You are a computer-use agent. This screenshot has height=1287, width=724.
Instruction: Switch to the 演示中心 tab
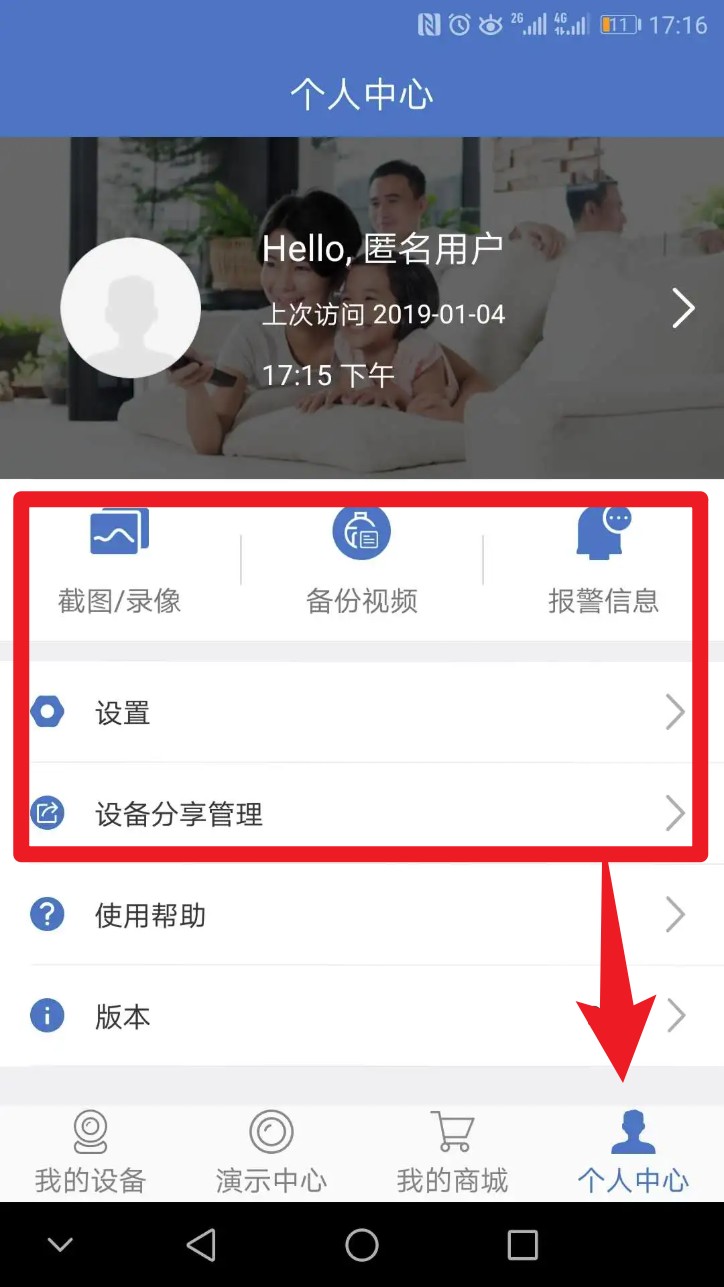(x=271, y=1153)
